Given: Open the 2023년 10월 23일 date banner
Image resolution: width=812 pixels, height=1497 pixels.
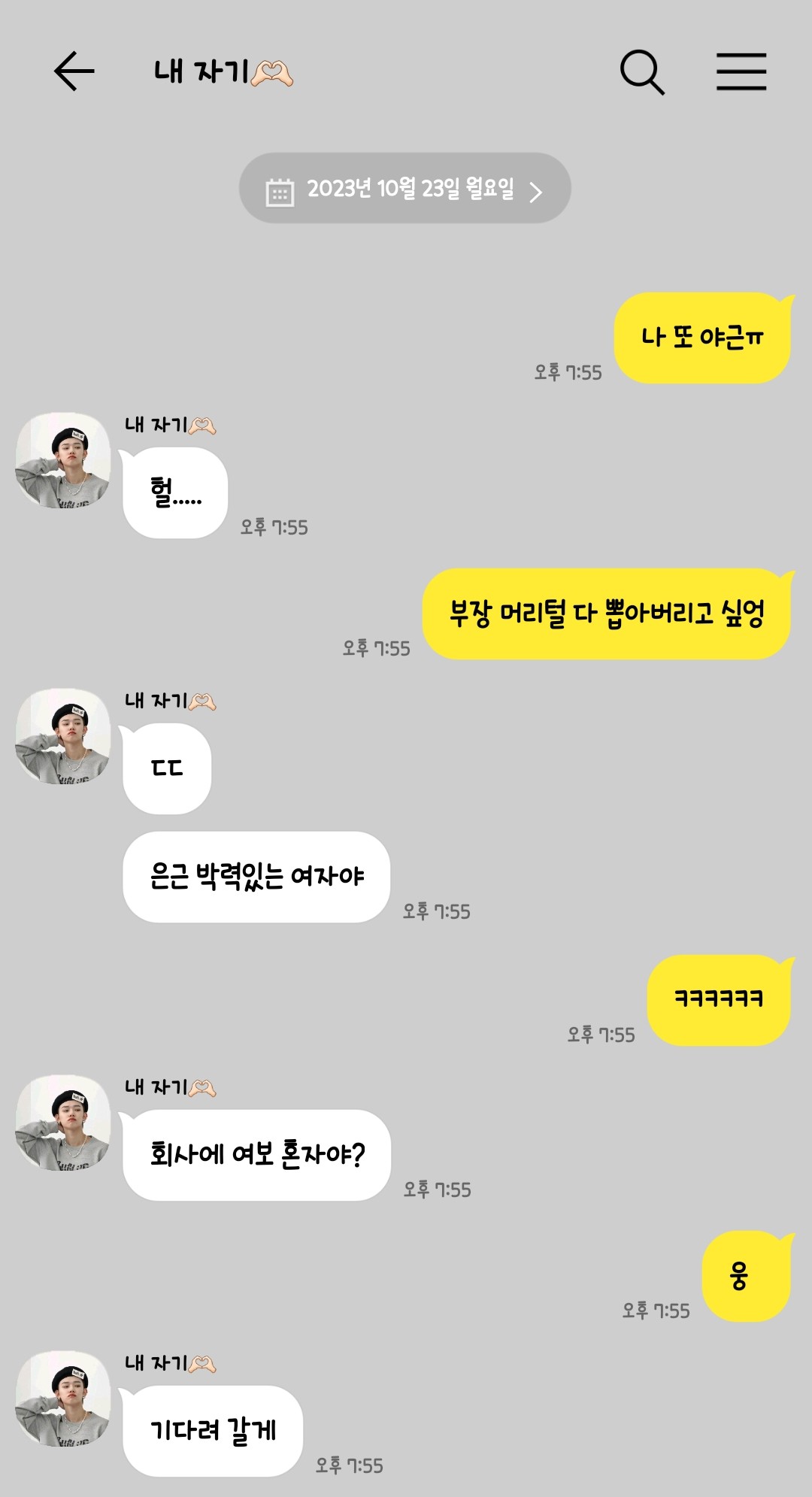Looking at the screenshot, I should pyautogui.click(x=406, y=192).
